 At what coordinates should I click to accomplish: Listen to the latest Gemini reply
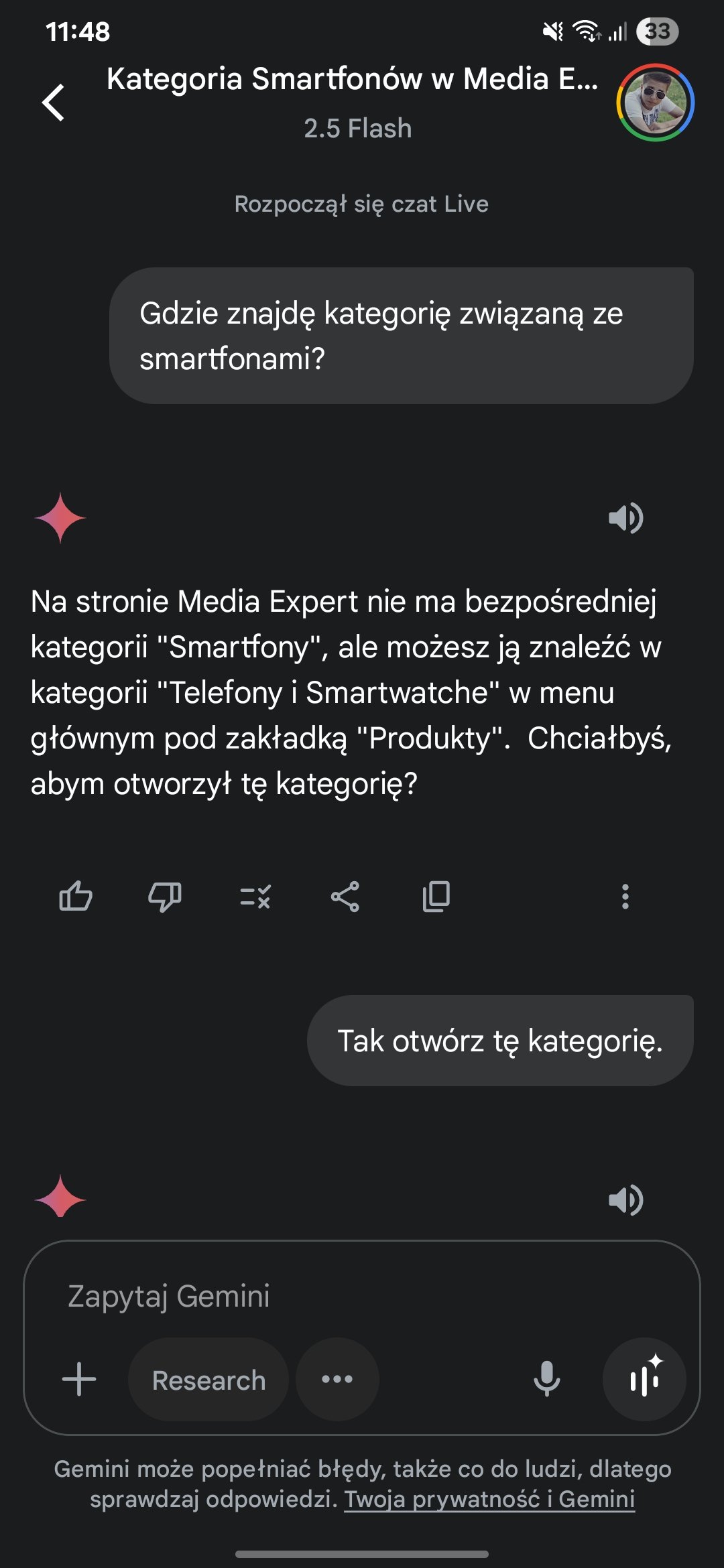[625, 1200]
